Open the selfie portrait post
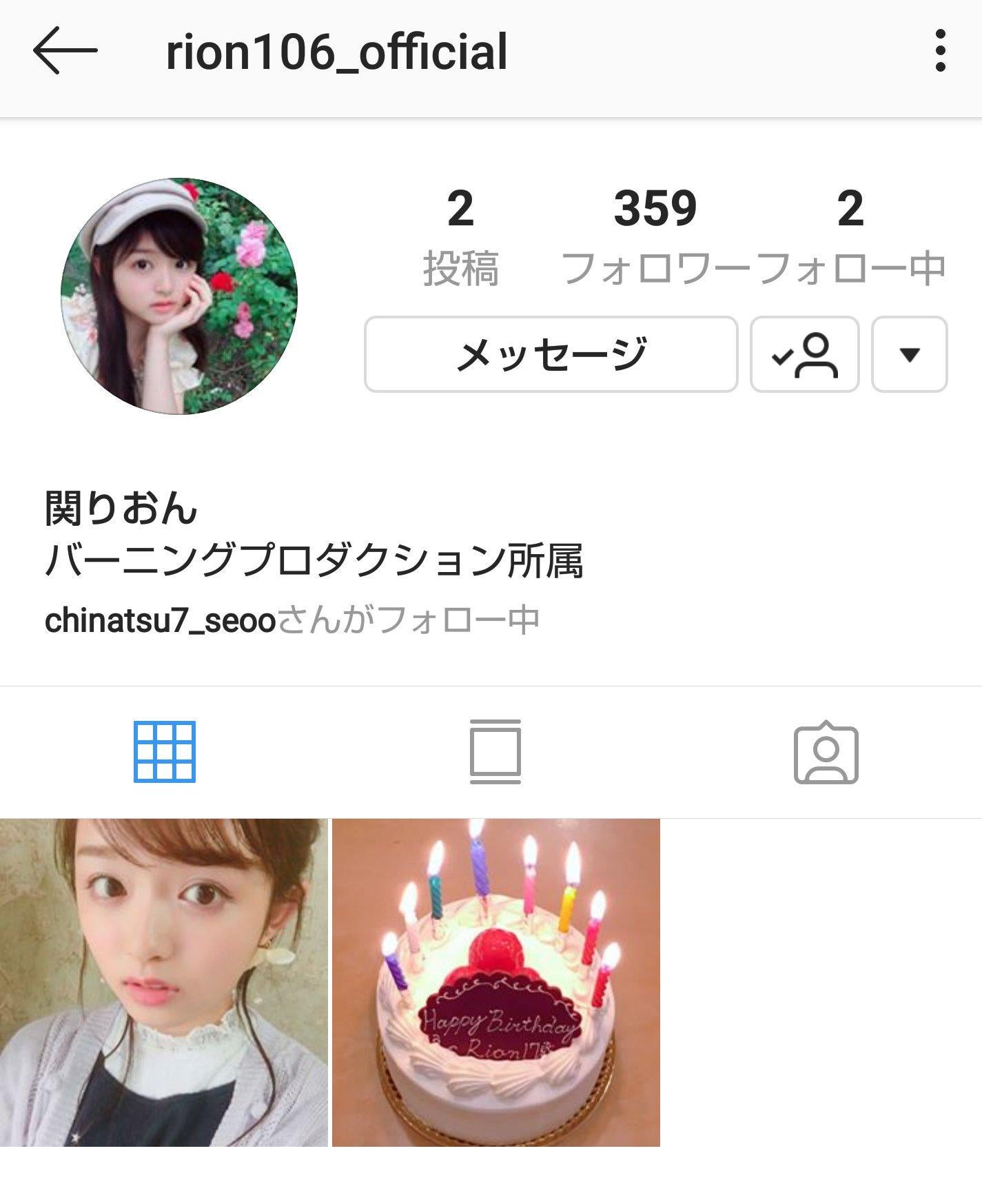 (163, 982)
